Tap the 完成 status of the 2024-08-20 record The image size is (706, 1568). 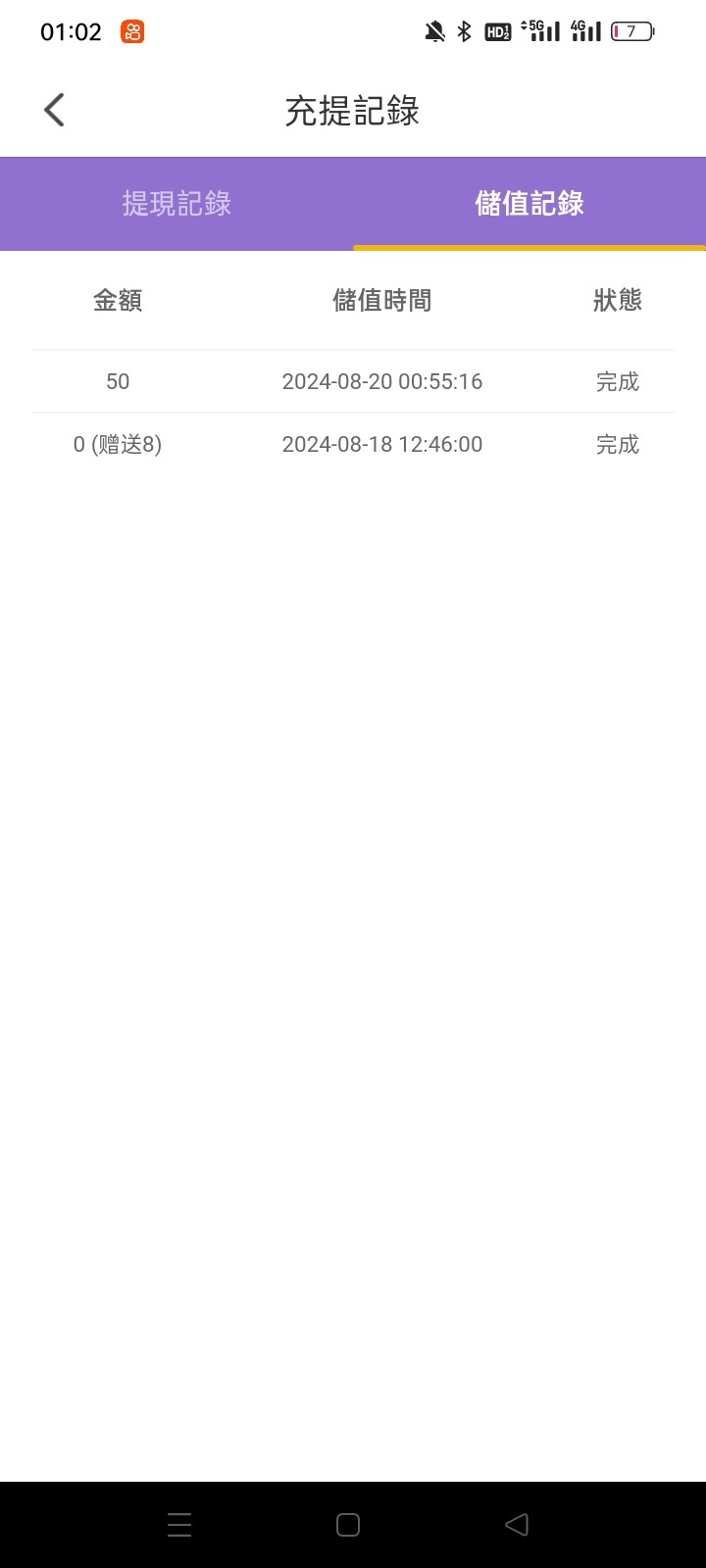click(617, 381)
